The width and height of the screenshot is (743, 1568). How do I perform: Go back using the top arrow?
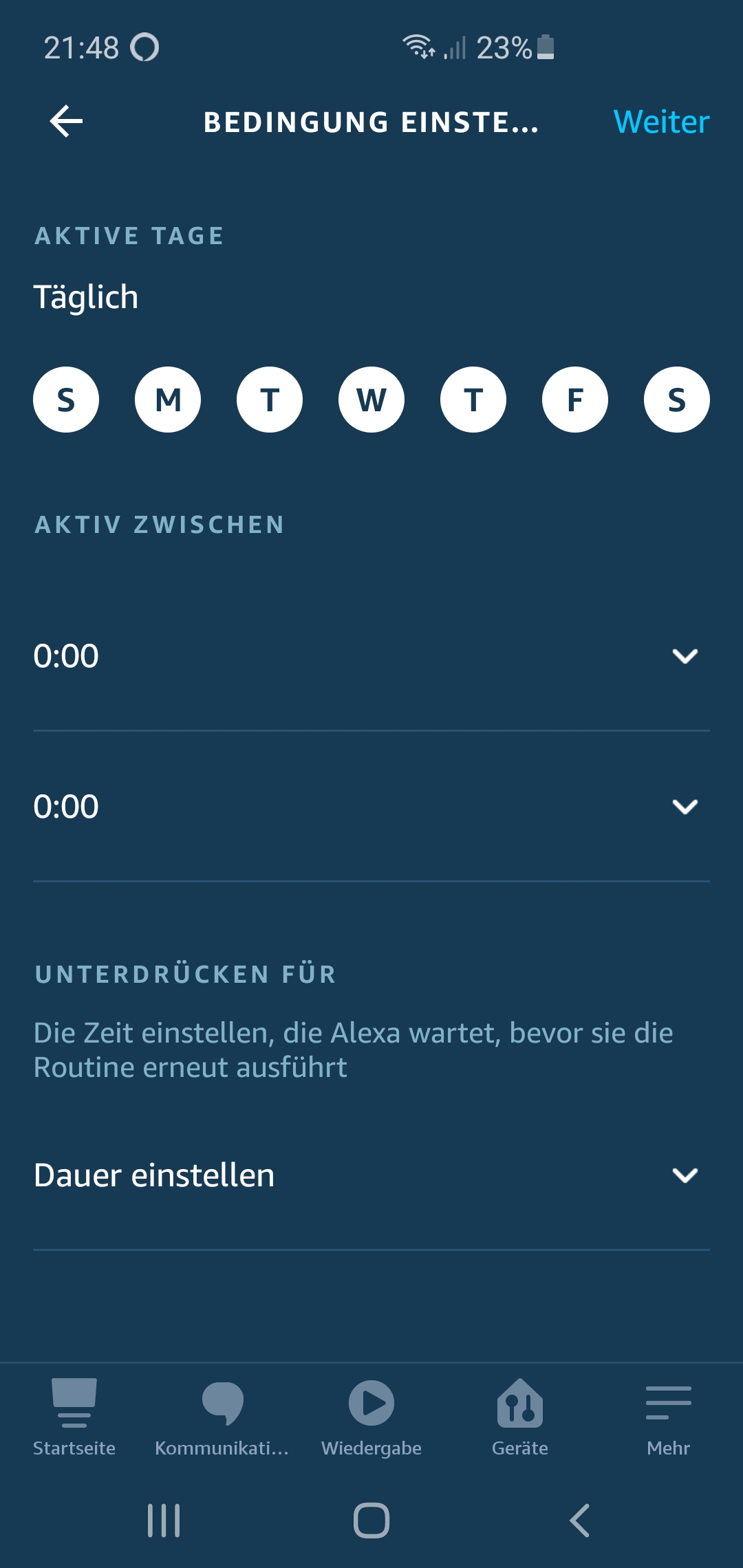coord(67,122)
